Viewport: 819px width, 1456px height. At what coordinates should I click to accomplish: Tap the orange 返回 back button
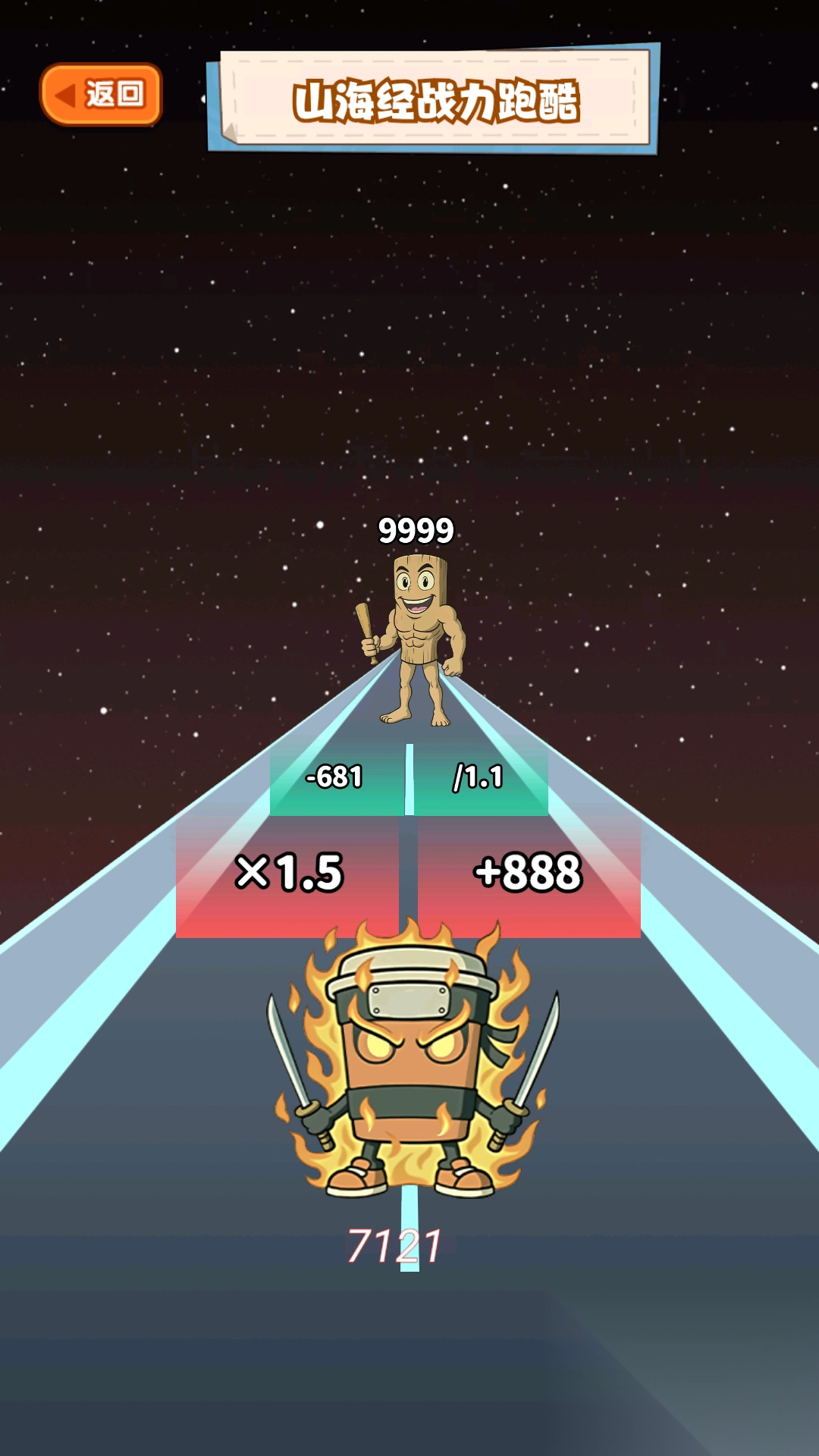coord(101,94)
